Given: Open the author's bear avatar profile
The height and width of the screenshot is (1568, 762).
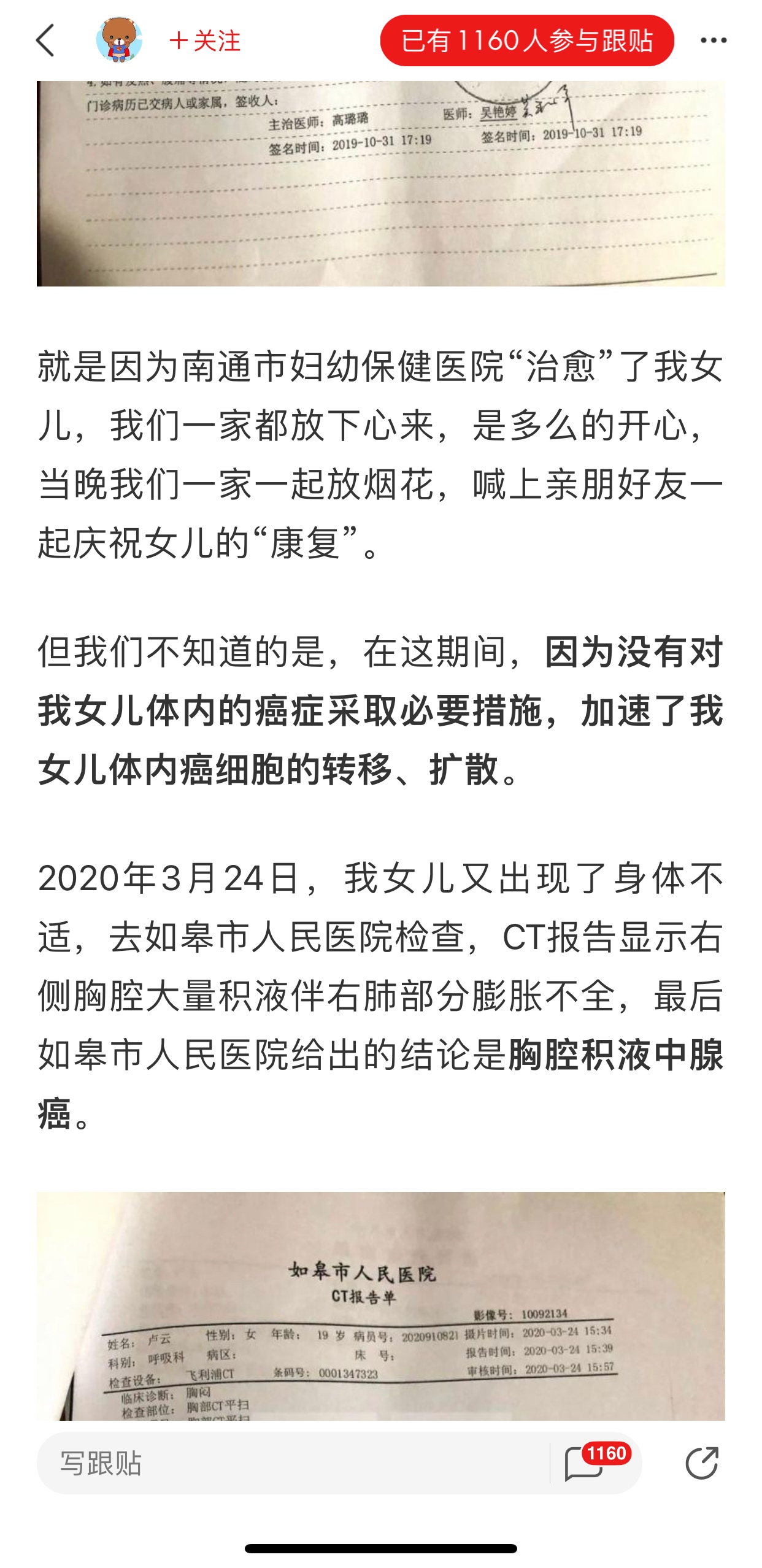Looking at the screenshot, I should 119,40.
